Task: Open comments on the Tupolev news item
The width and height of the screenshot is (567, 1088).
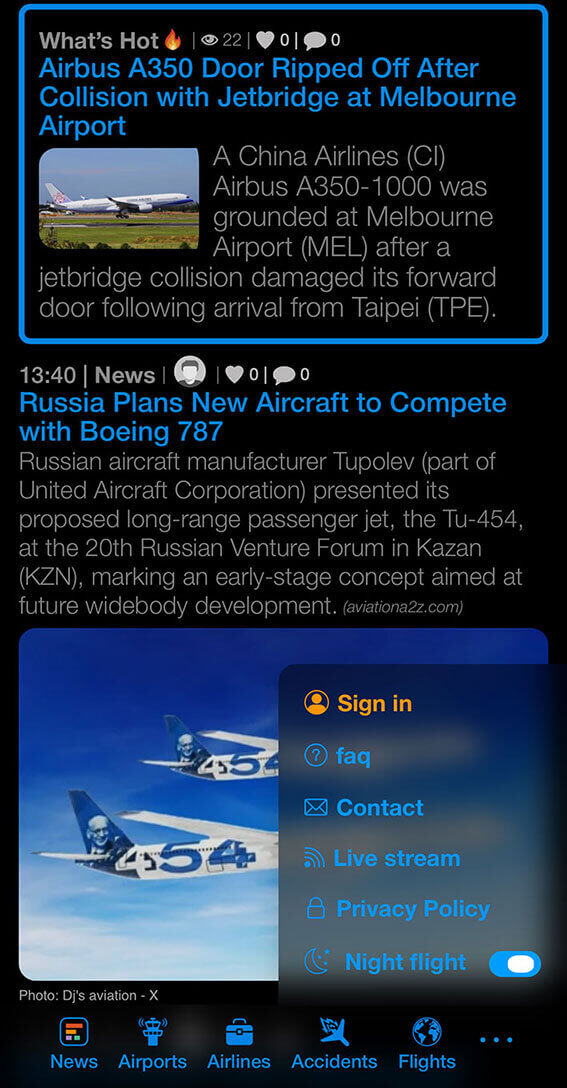Action: (283, 375)
